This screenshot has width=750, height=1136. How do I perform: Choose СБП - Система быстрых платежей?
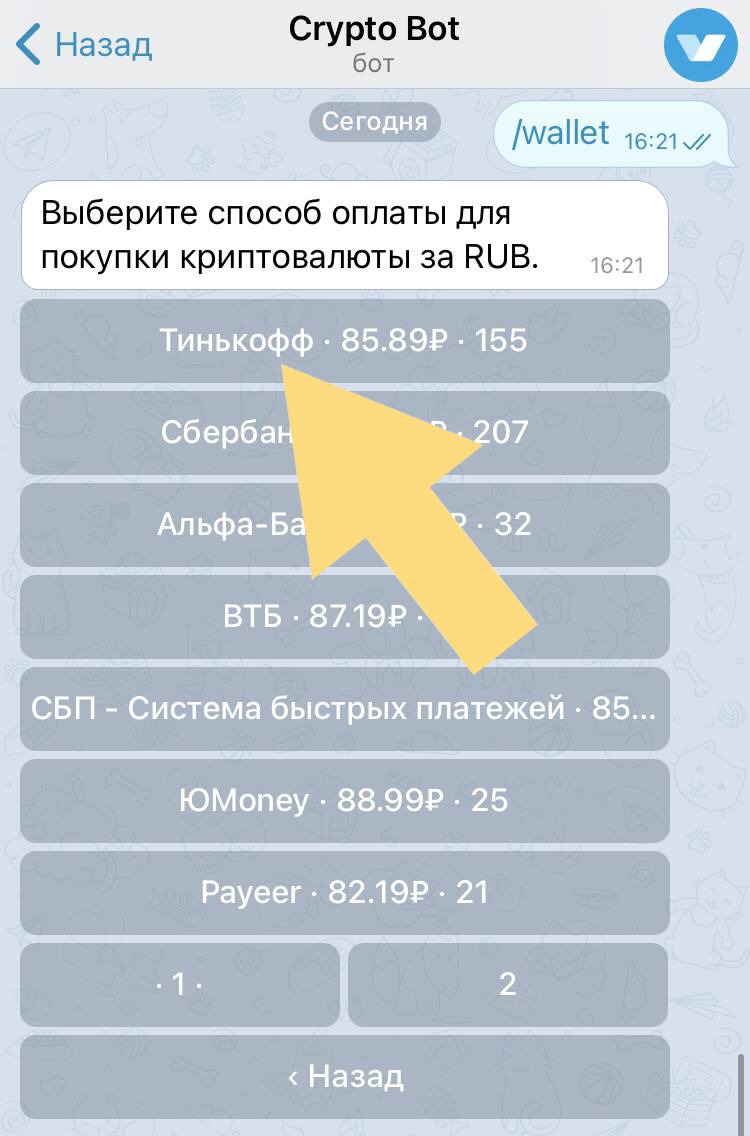[x=343, y=709]
